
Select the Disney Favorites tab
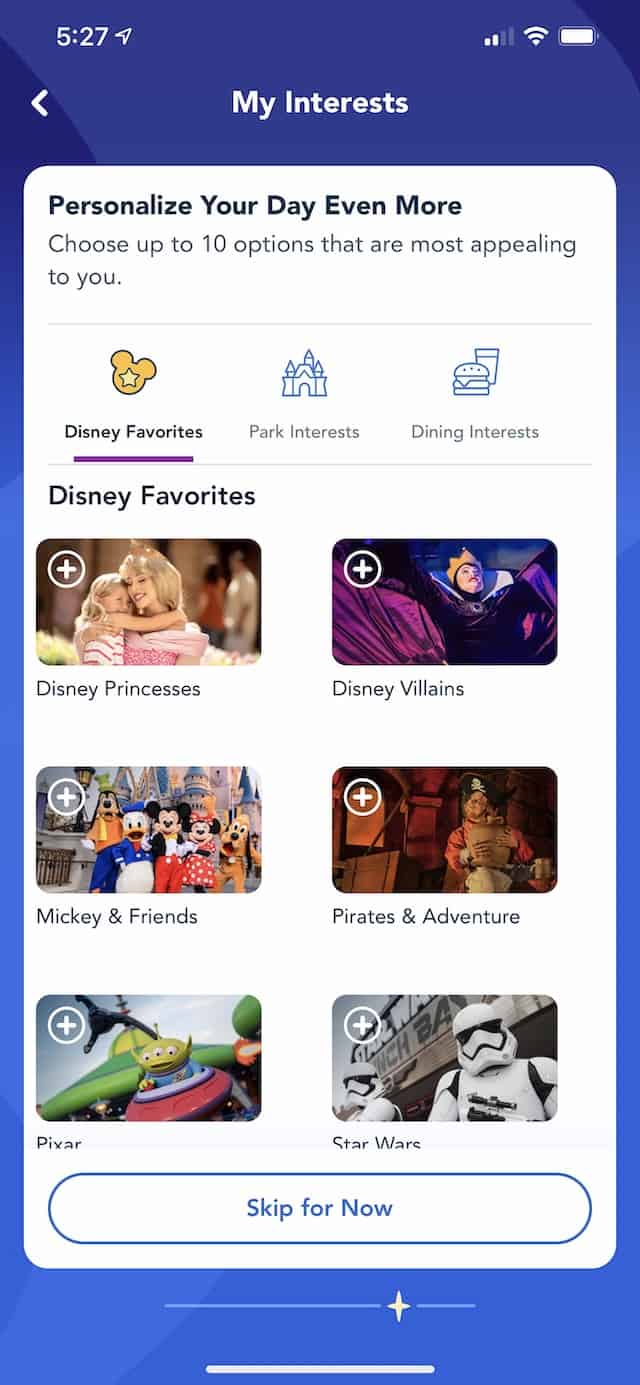133,396
